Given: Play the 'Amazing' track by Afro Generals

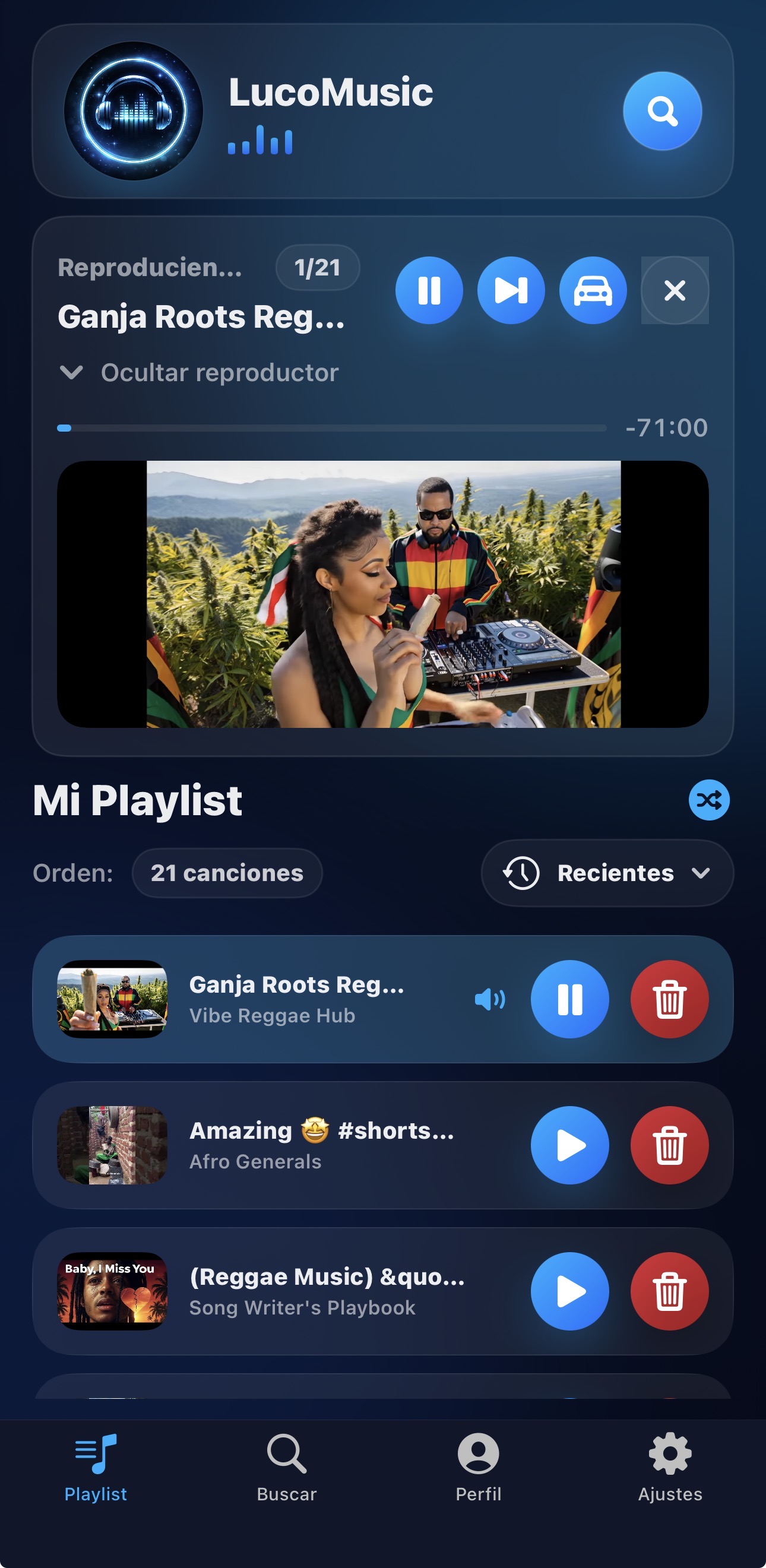Looking at the screenshot, I should [x=569, y=1145].
